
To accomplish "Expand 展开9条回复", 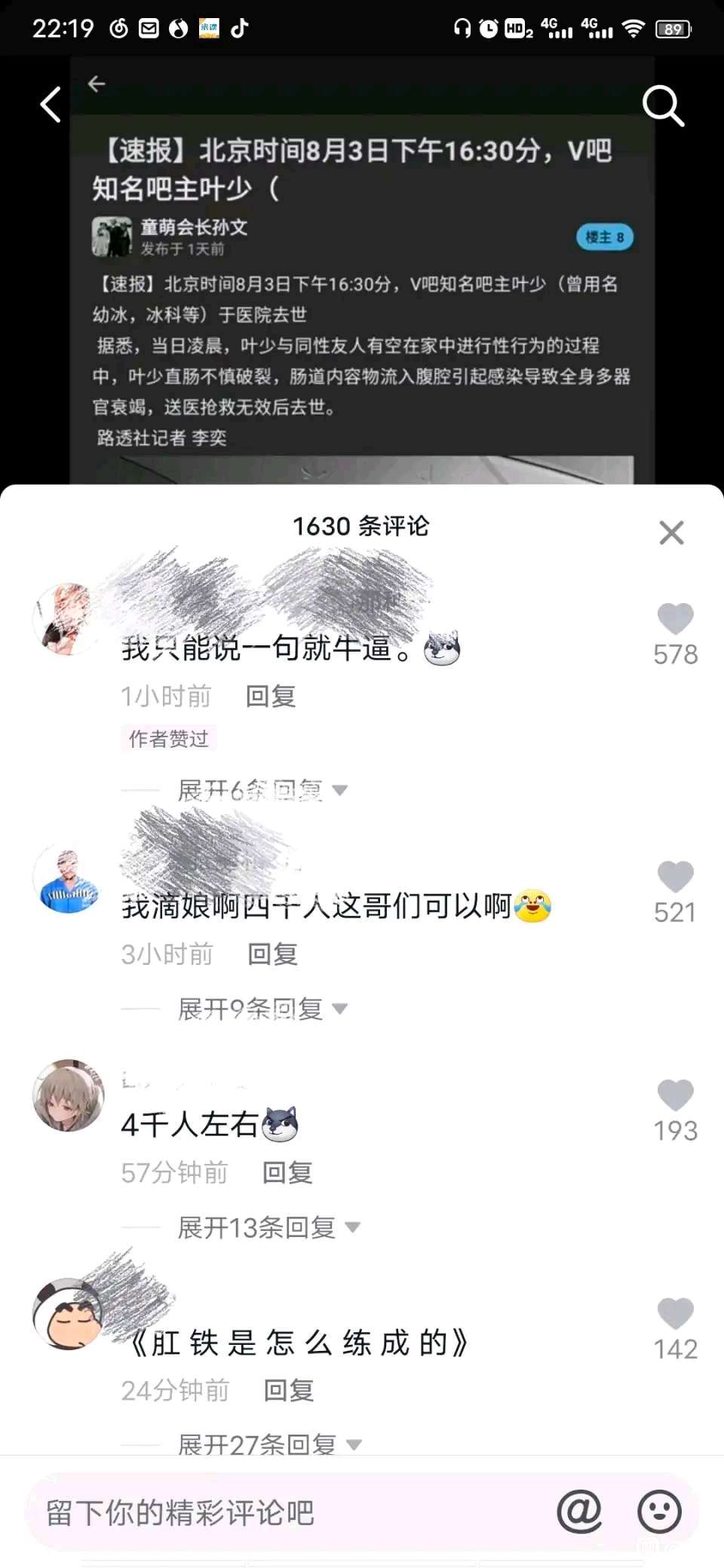I will pos(261,1009).
